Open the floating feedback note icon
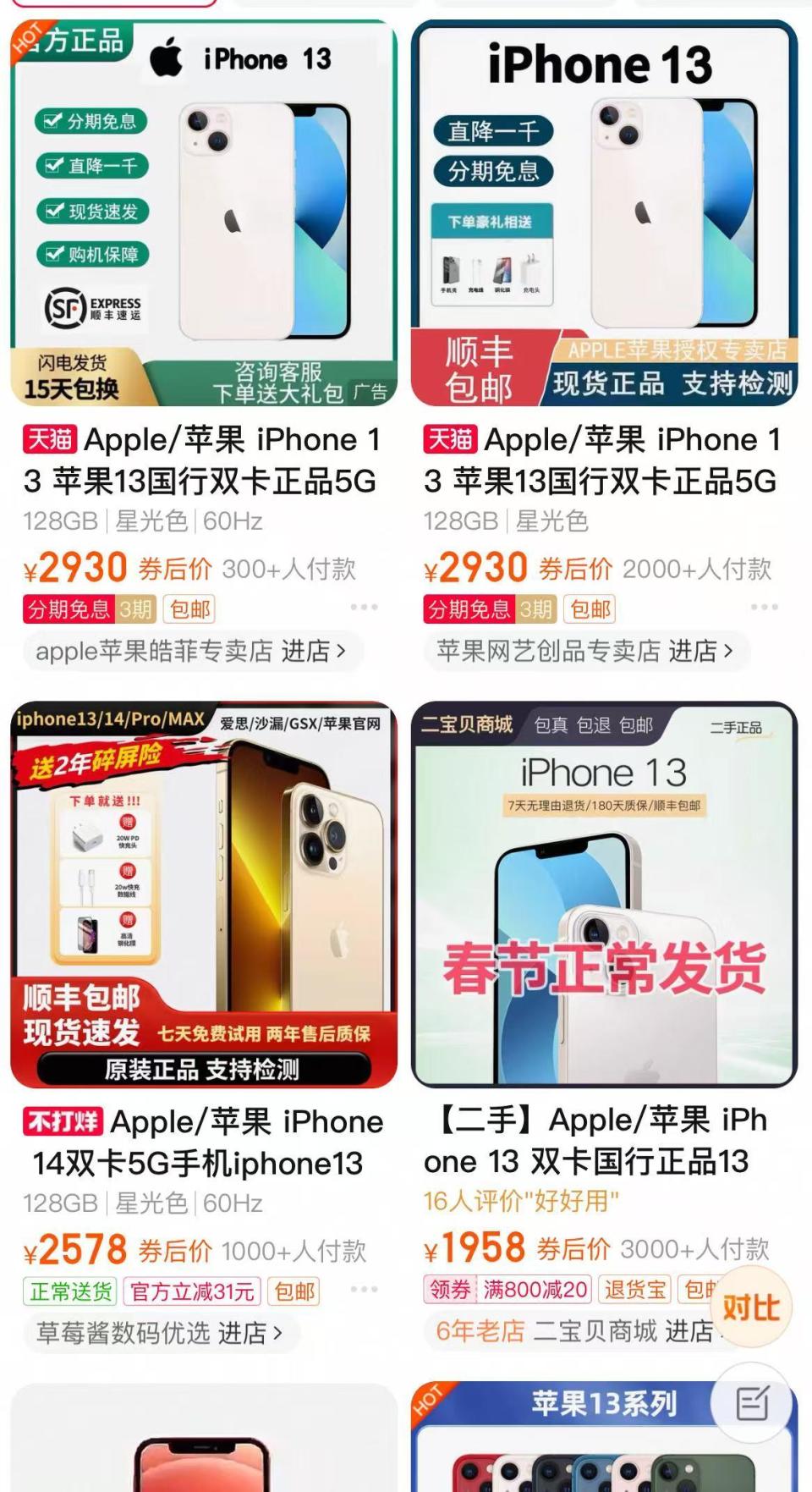The image size is (812, 1492). point(752,1404)
